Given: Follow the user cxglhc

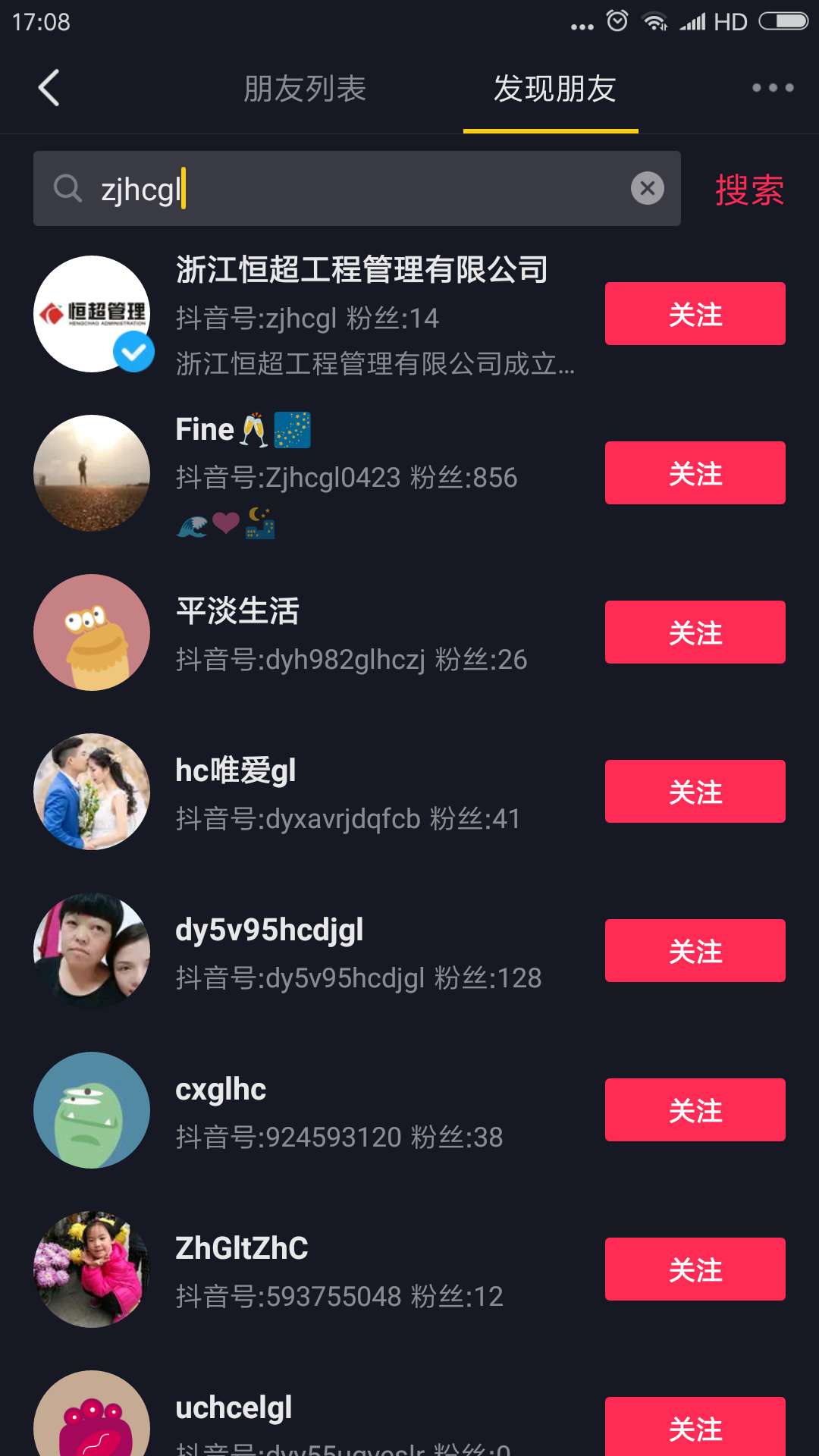Looking at the screenshot, I should [x=695, y=1110].
